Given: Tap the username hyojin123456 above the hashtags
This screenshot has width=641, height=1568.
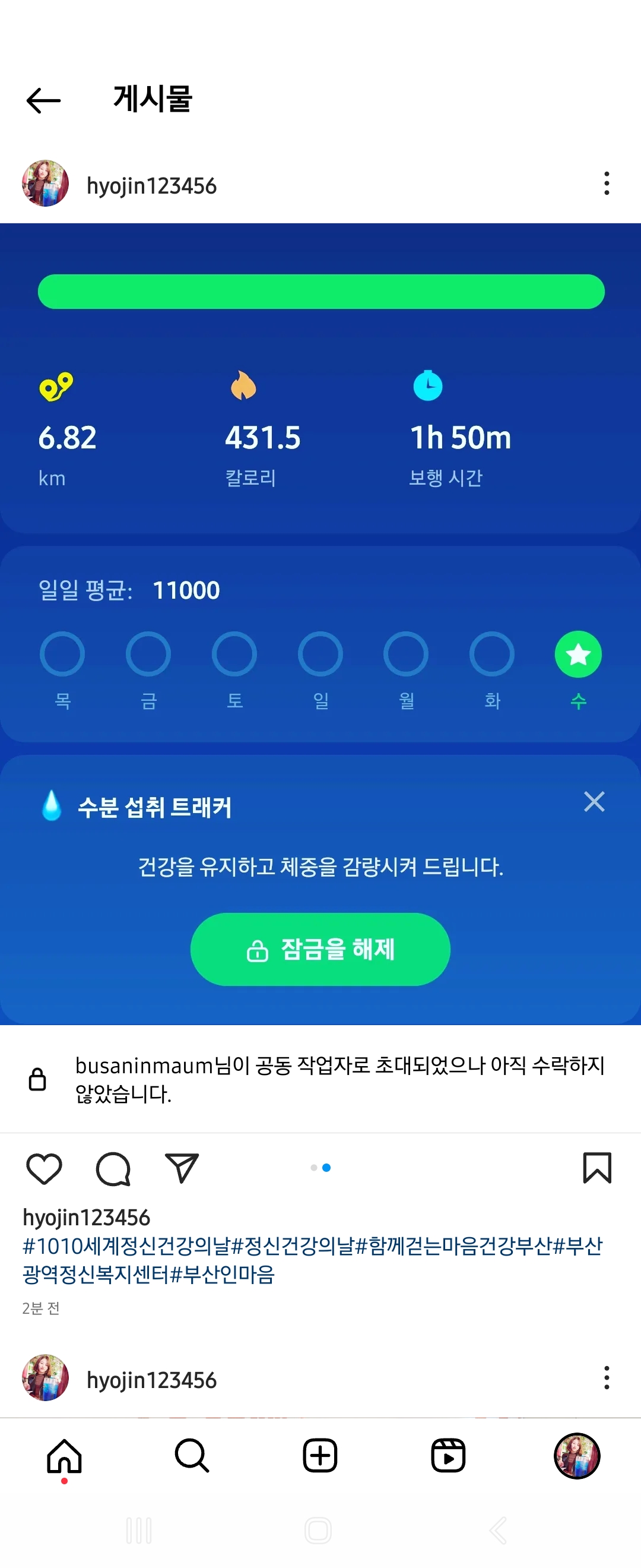Looking at the screenshot, I should (x=87, y=1218).
